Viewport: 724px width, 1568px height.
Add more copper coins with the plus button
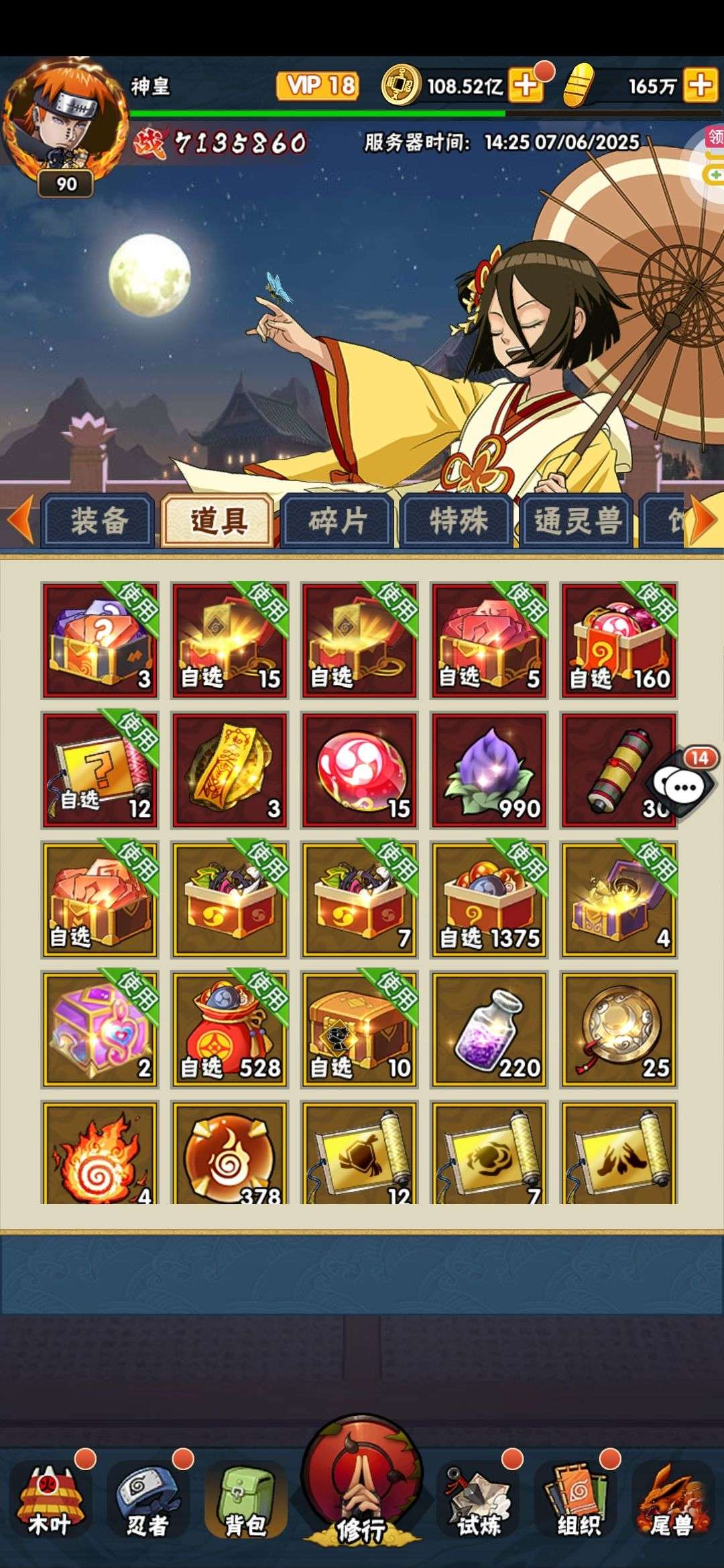click(526, 86)
